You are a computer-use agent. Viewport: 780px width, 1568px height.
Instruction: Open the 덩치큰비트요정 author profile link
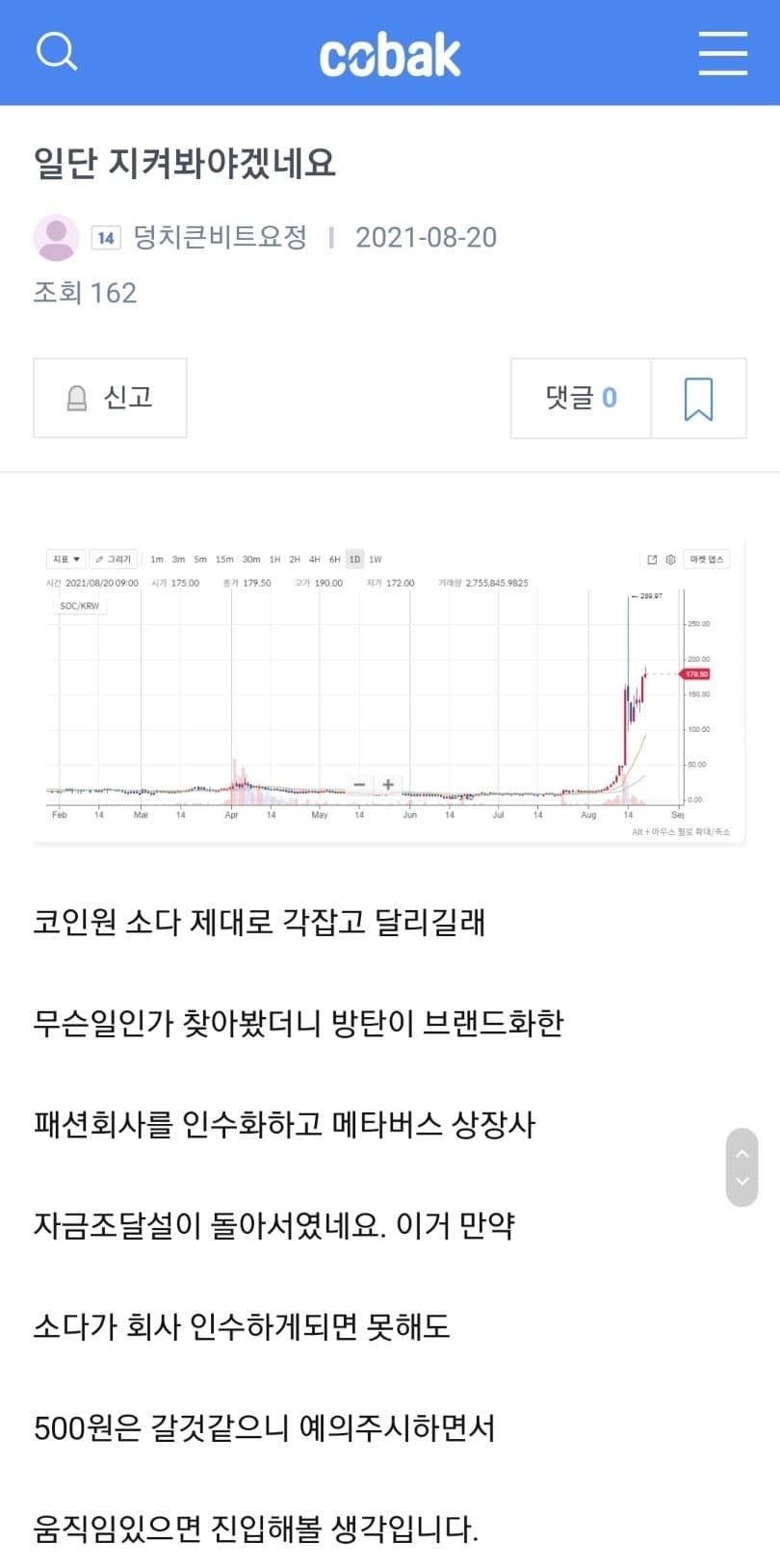[x=221, y=237]
